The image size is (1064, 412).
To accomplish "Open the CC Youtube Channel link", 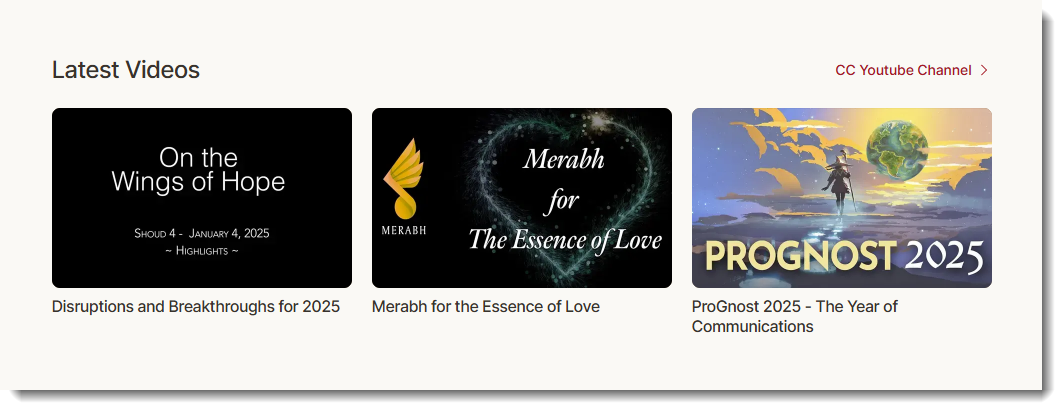I will coord(910,70).
